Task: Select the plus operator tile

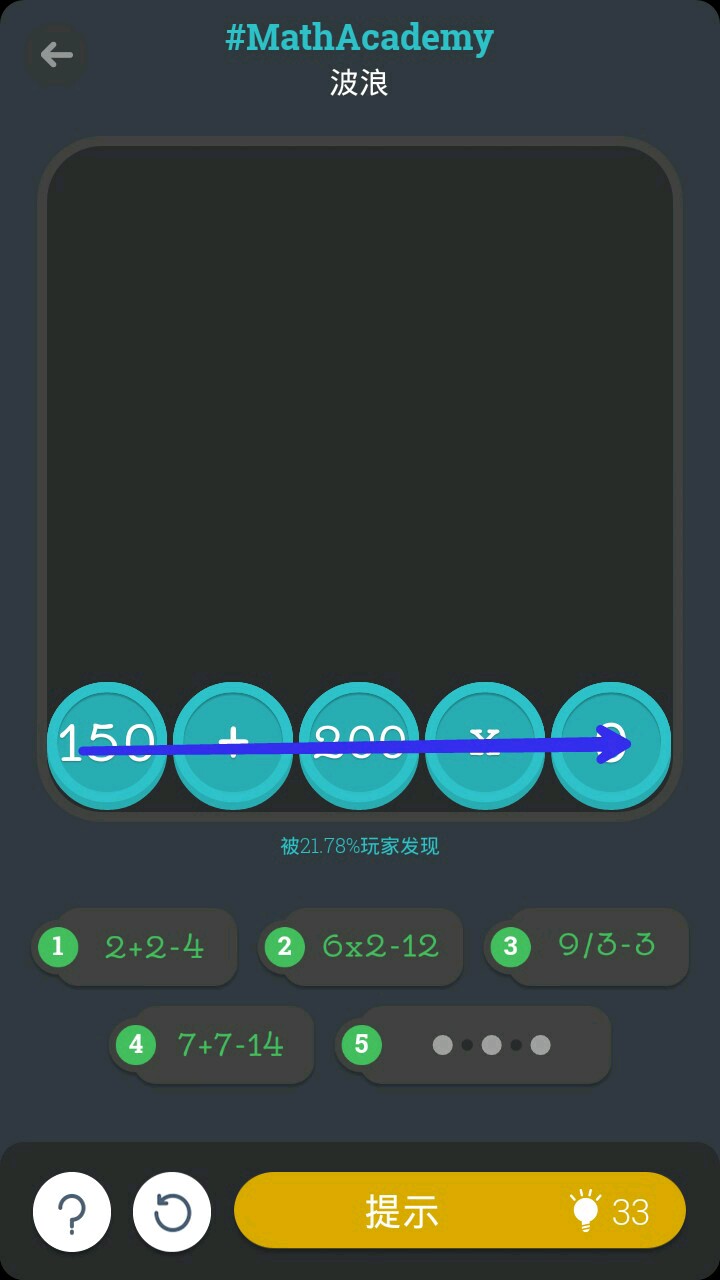Action: pos(233,744)
